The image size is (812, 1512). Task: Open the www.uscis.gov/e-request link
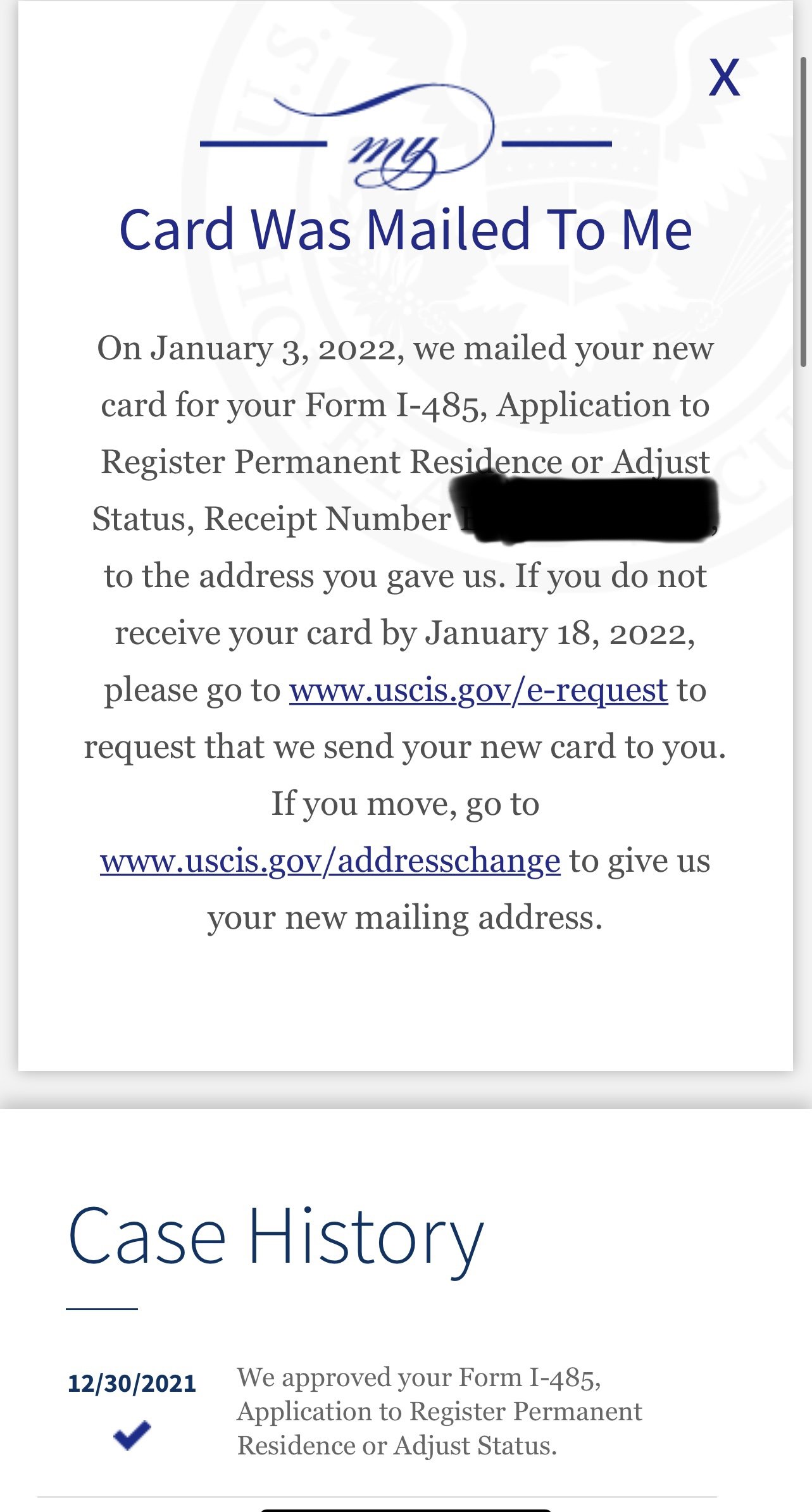pos(478,691)
